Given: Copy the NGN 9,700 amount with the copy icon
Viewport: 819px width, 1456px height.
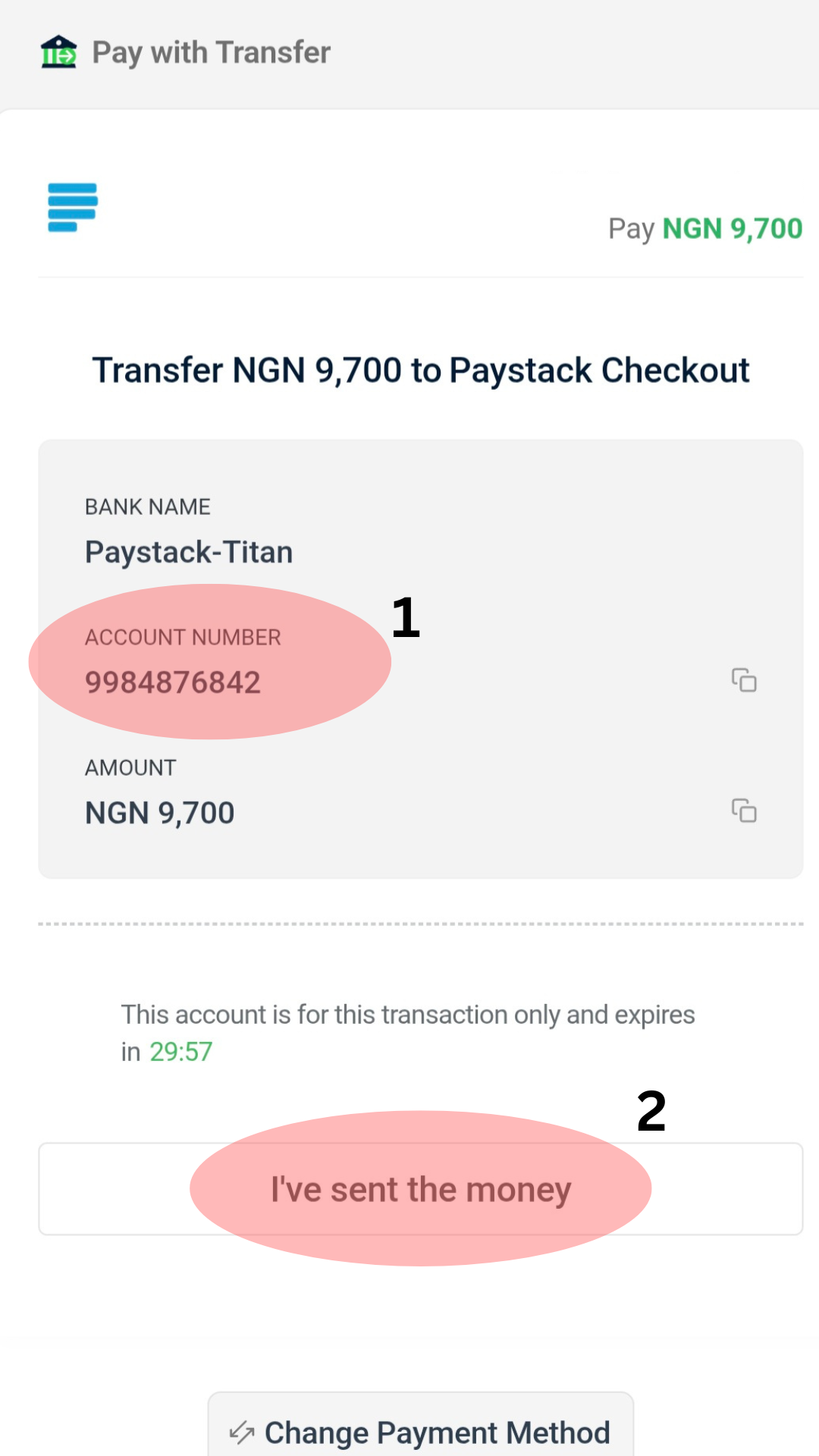Looking at the screenshot, I should click(745, 810).
